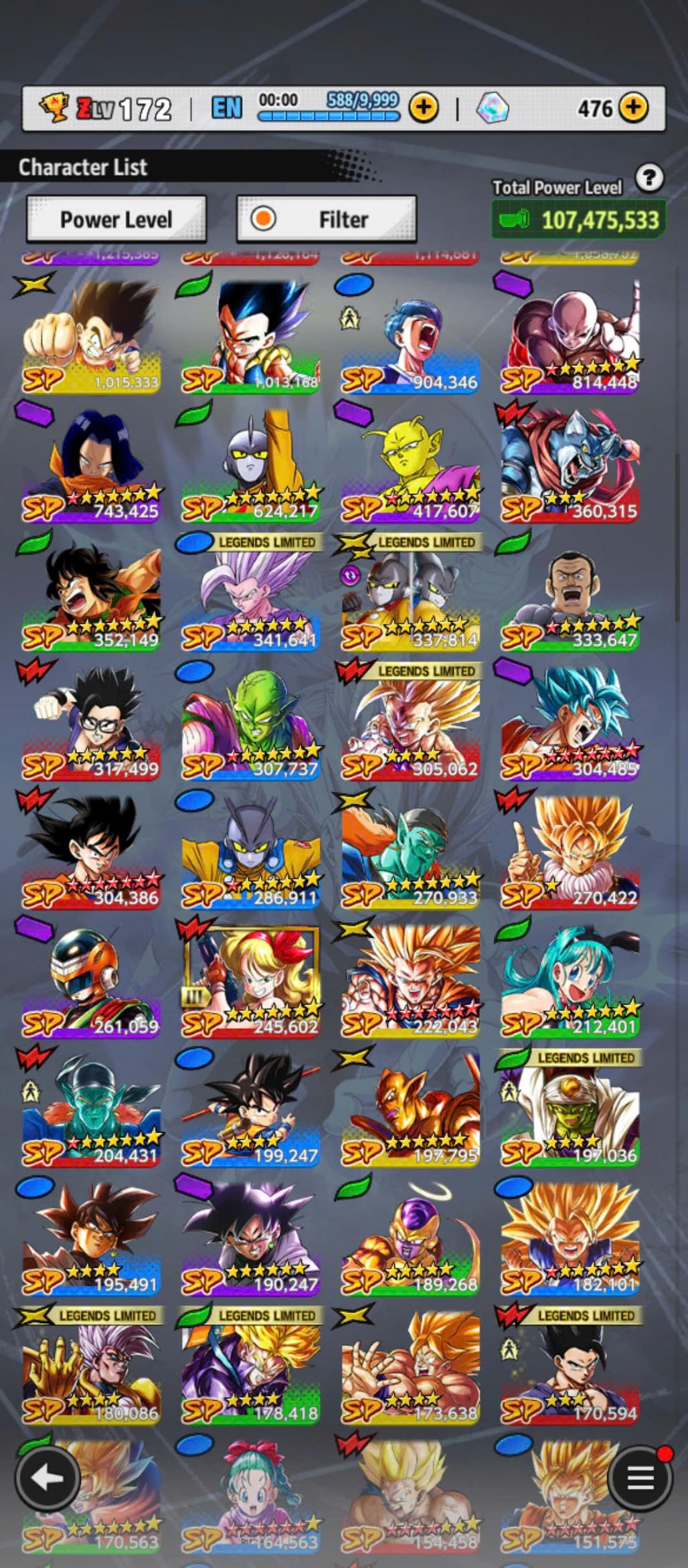Open the help question mark icon

click(649, 178)
